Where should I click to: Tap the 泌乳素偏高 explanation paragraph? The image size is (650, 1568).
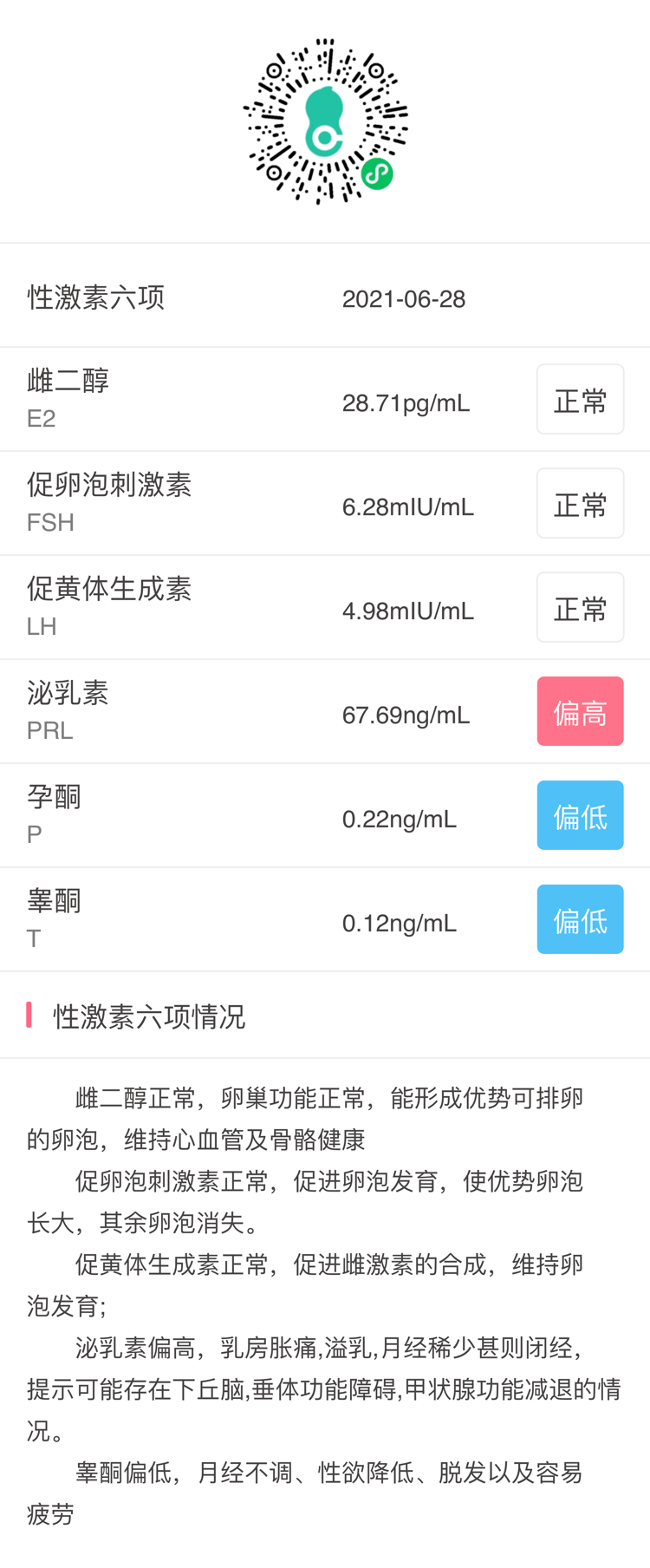(325, 1382)
